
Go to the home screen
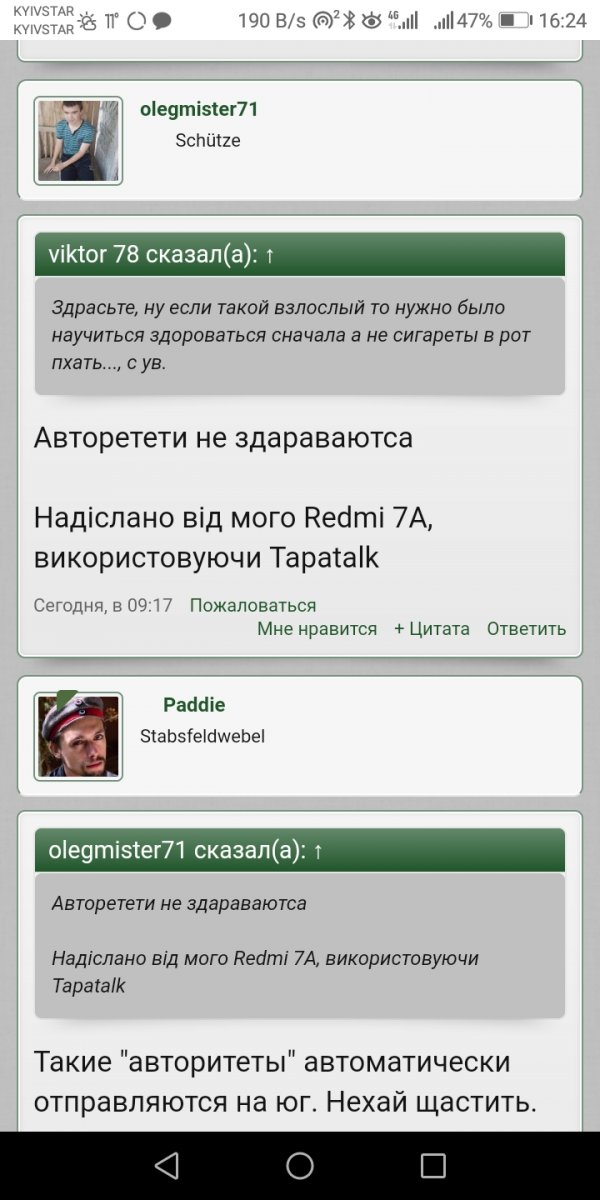click(300, 1165)
